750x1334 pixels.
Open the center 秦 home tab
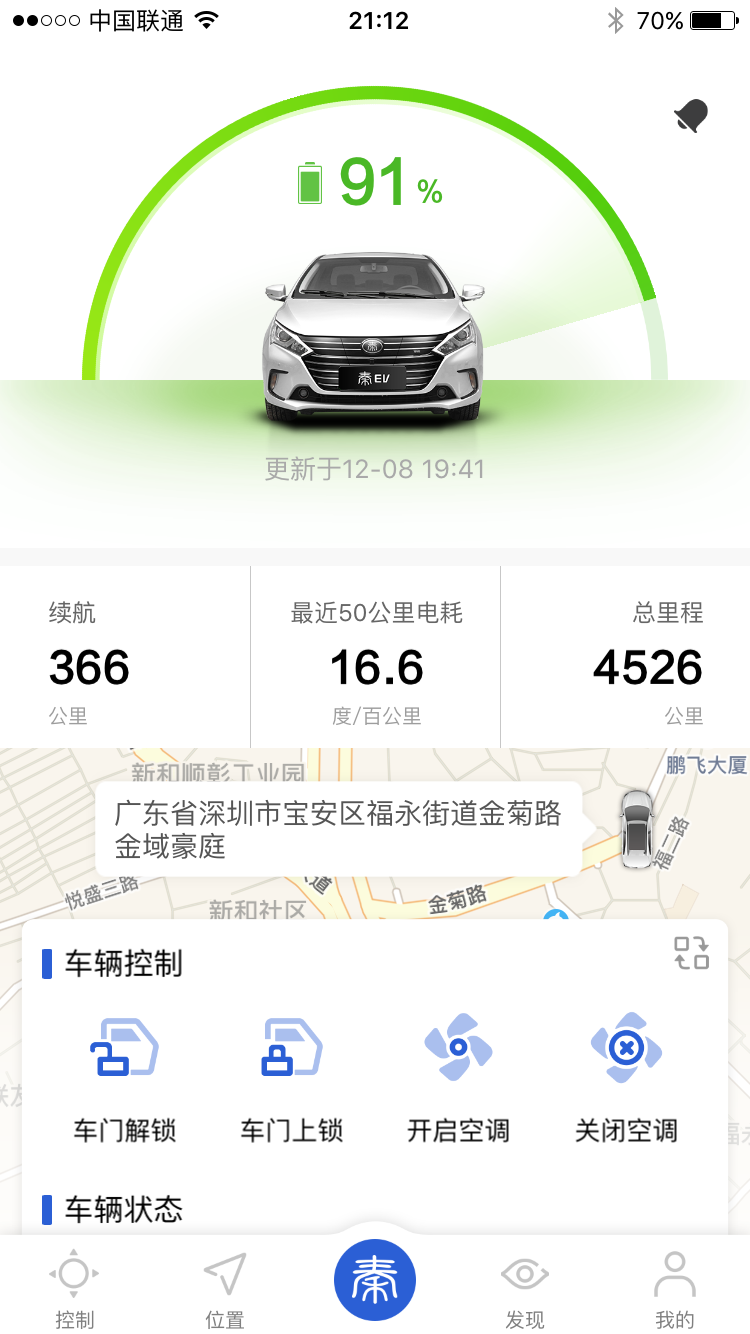point(375,1279)
